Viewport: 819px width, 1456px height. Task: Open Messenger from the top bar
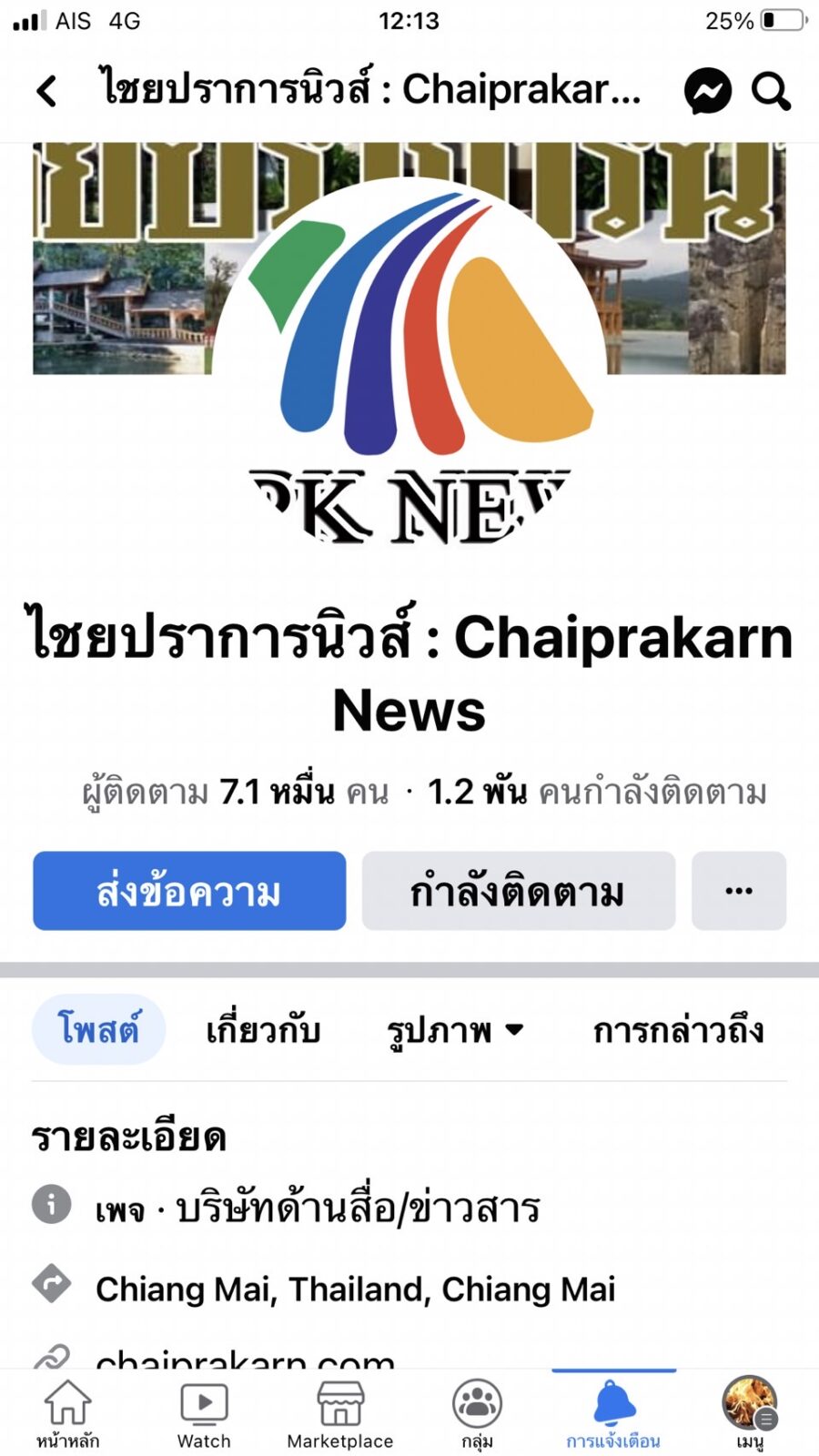pyautogui.click(x=707, y=91)
